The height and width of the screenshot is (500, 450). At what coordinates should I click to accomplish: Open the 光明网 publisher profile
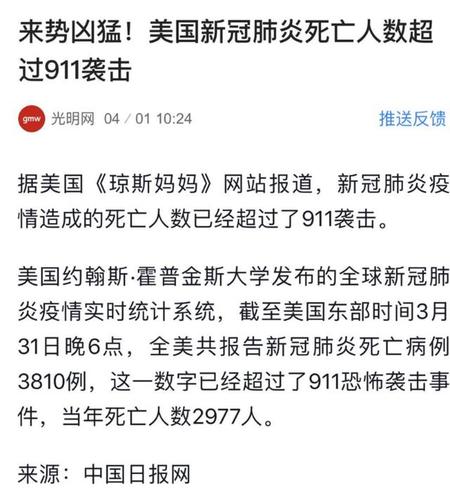(x=73, y=119)
